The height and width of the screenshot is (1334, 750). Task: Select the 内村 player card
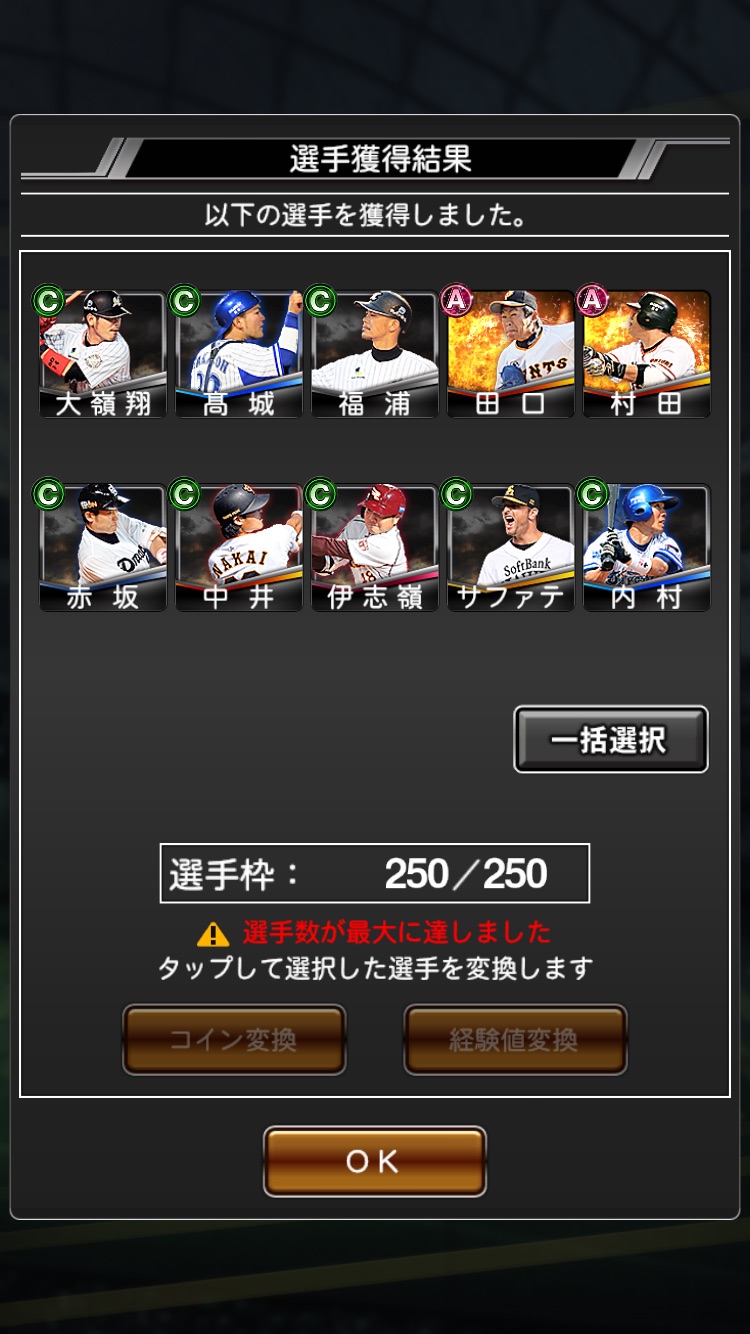647,548
